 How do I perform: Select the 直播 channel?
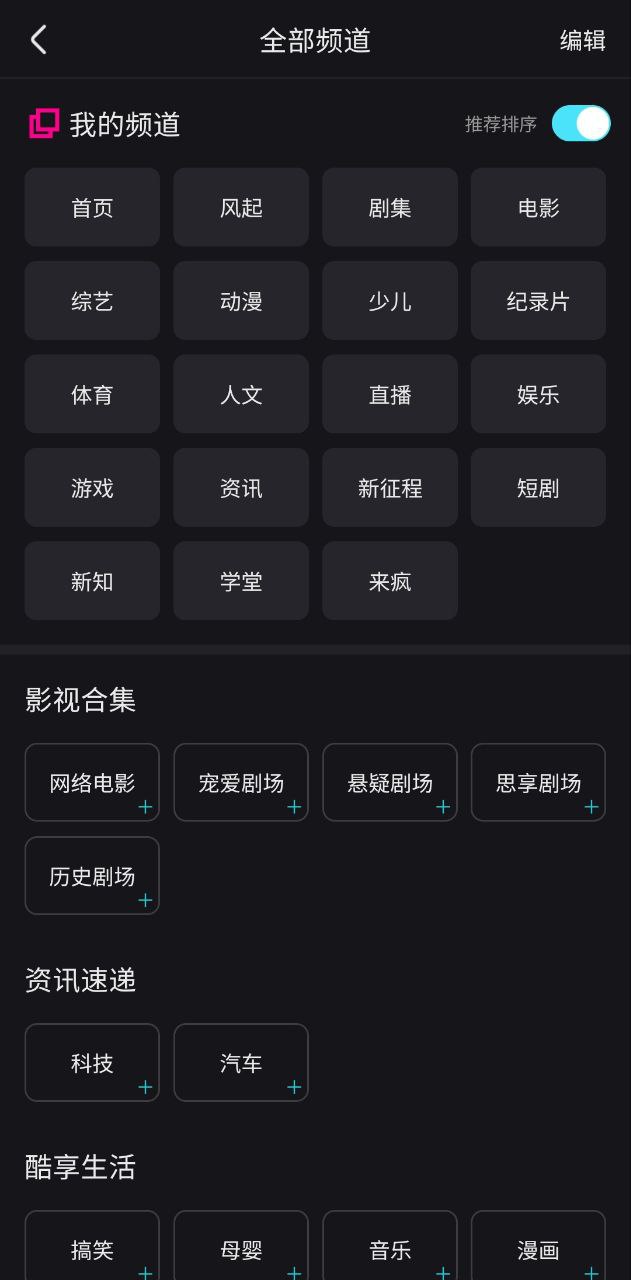(389, 394)
